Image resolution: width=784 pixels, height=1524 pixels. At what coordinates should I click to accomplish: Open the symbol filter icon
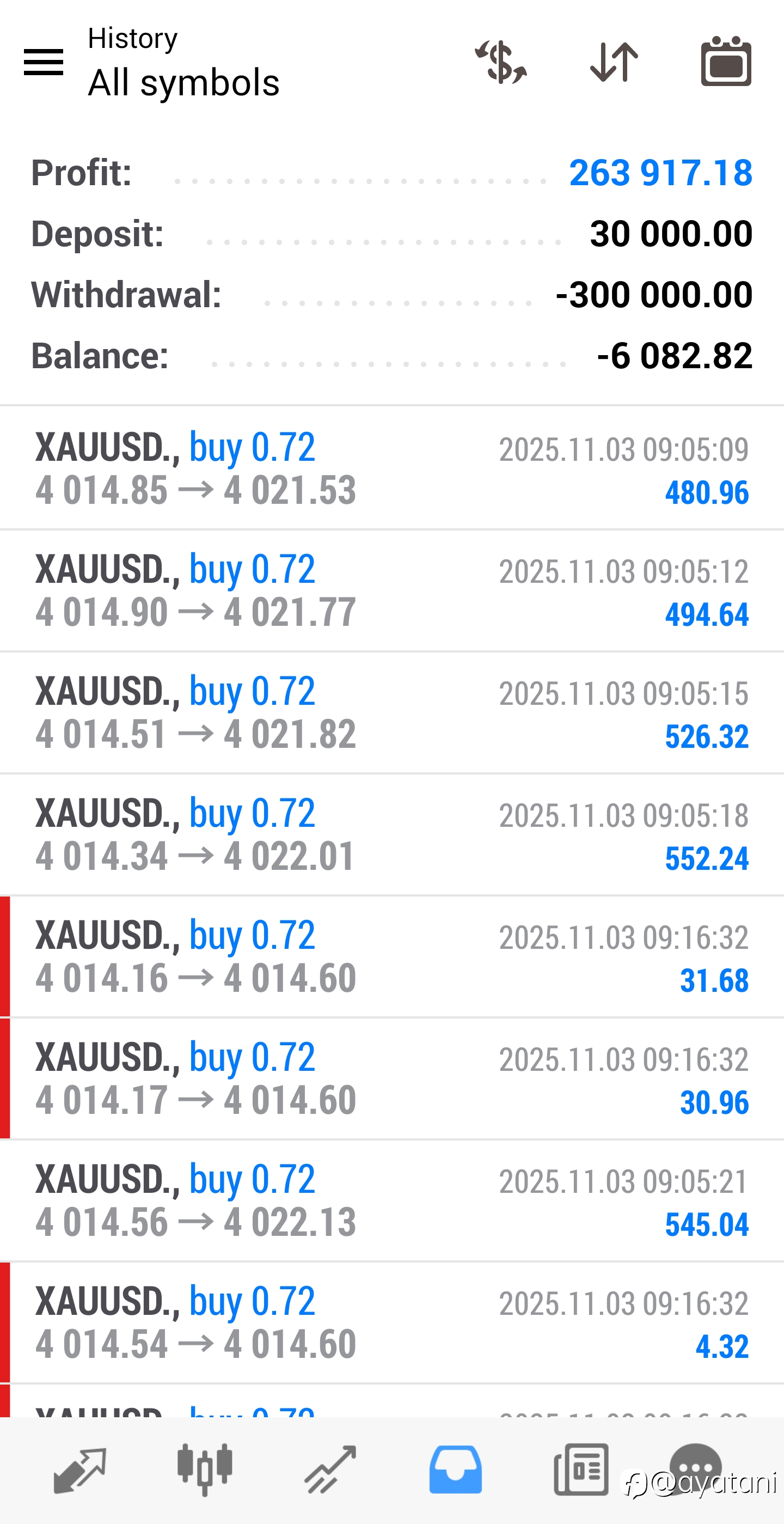tap(501, 62)
